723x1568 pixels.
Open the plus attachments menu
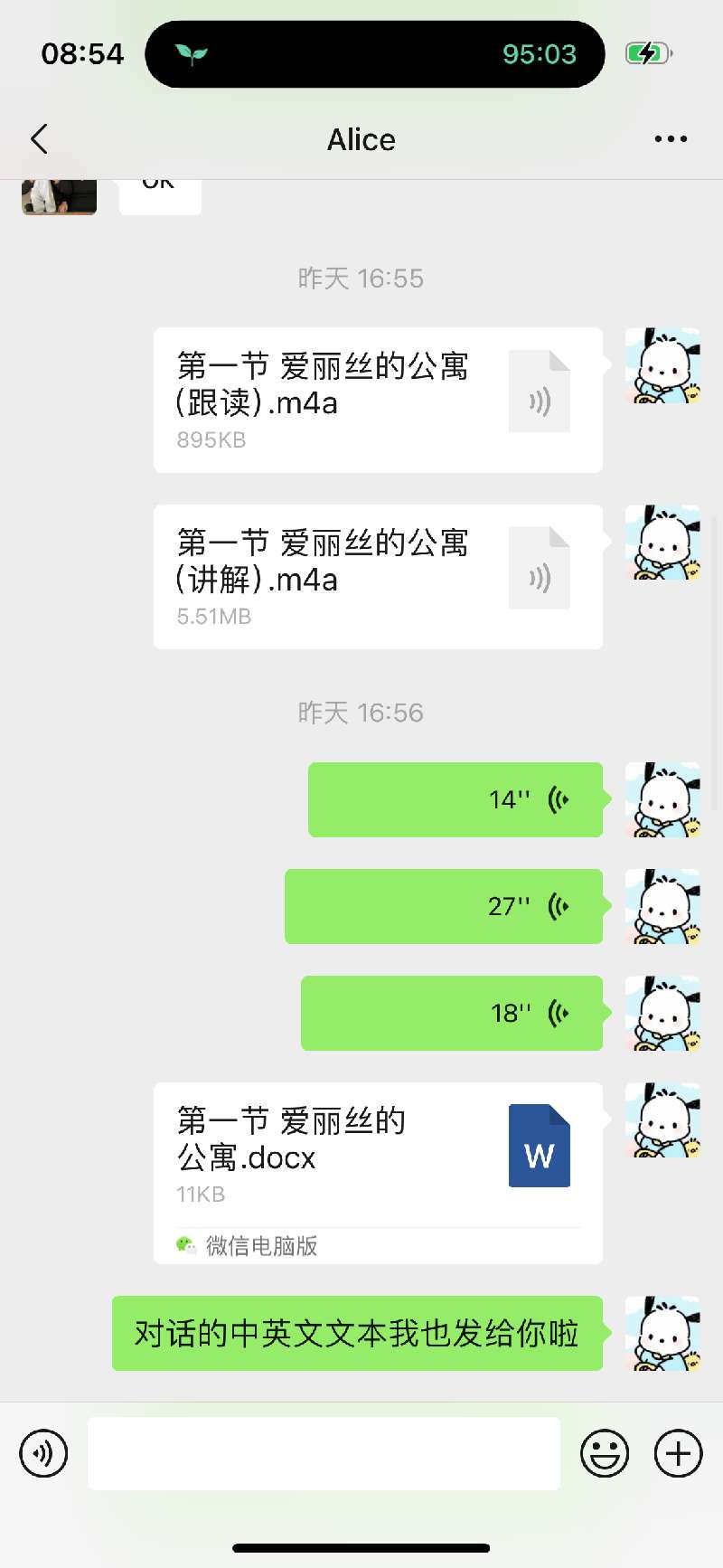(678, 1453)
